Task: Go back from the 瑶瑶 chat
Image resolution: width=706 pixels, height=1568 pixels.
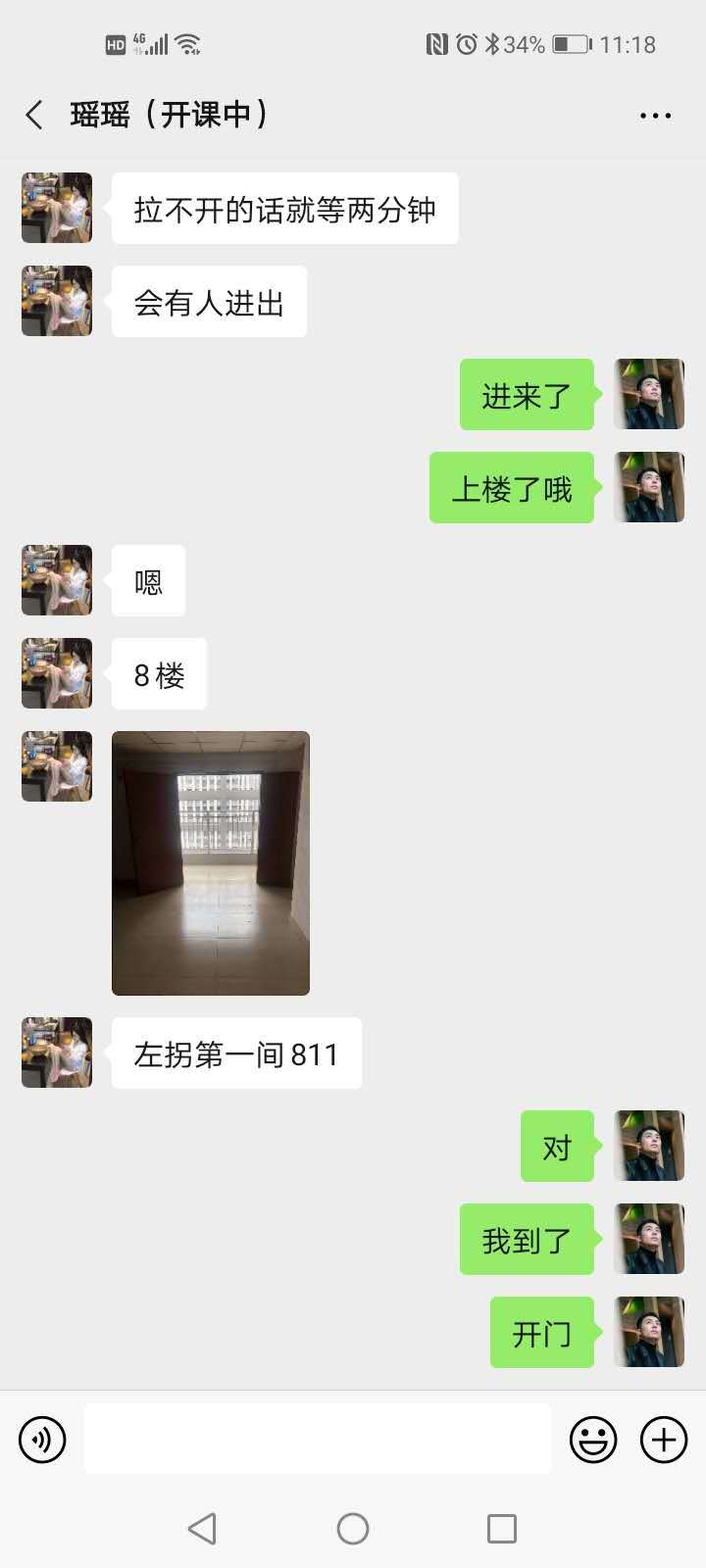Action: point(34,115)
